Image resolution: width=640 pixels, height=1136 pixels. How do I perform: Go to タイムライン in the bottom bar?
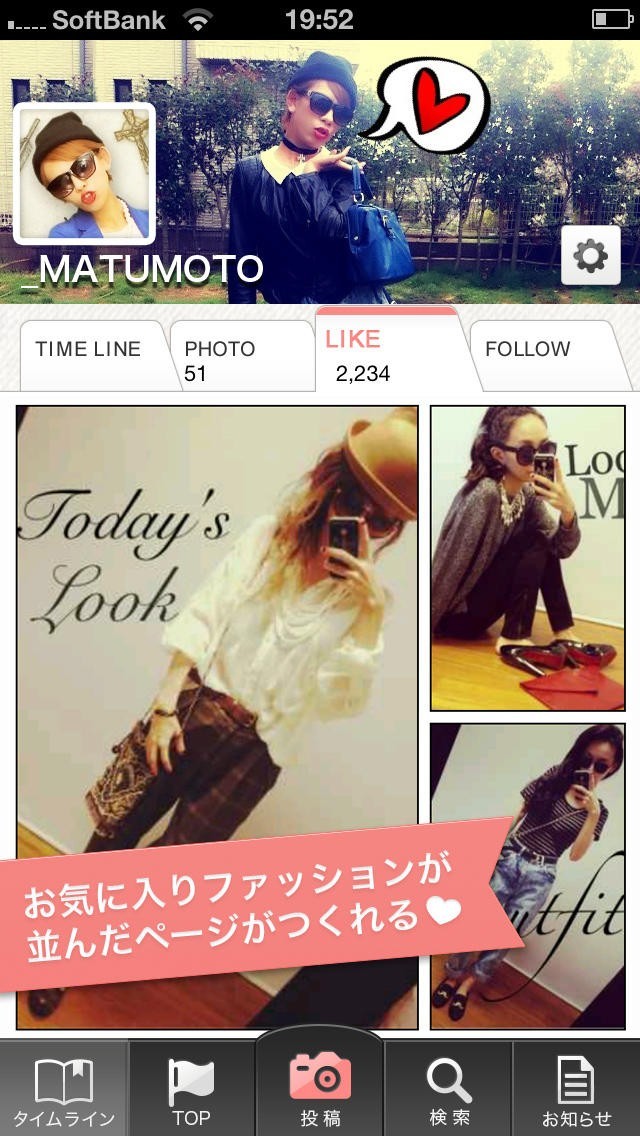point(64,1092)
